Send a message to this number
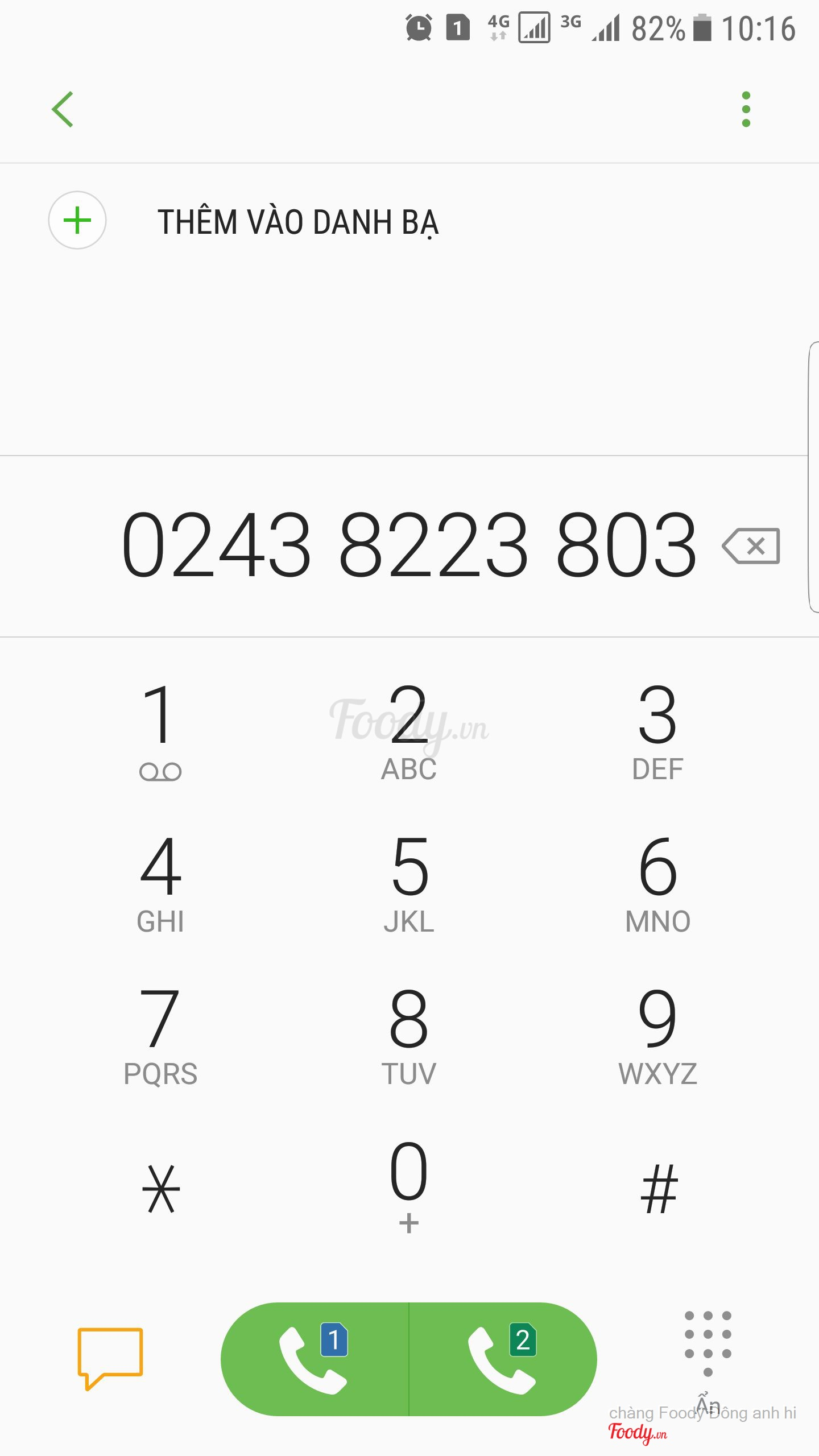This screenshot has width=819, height=1456. (110, 1358)
